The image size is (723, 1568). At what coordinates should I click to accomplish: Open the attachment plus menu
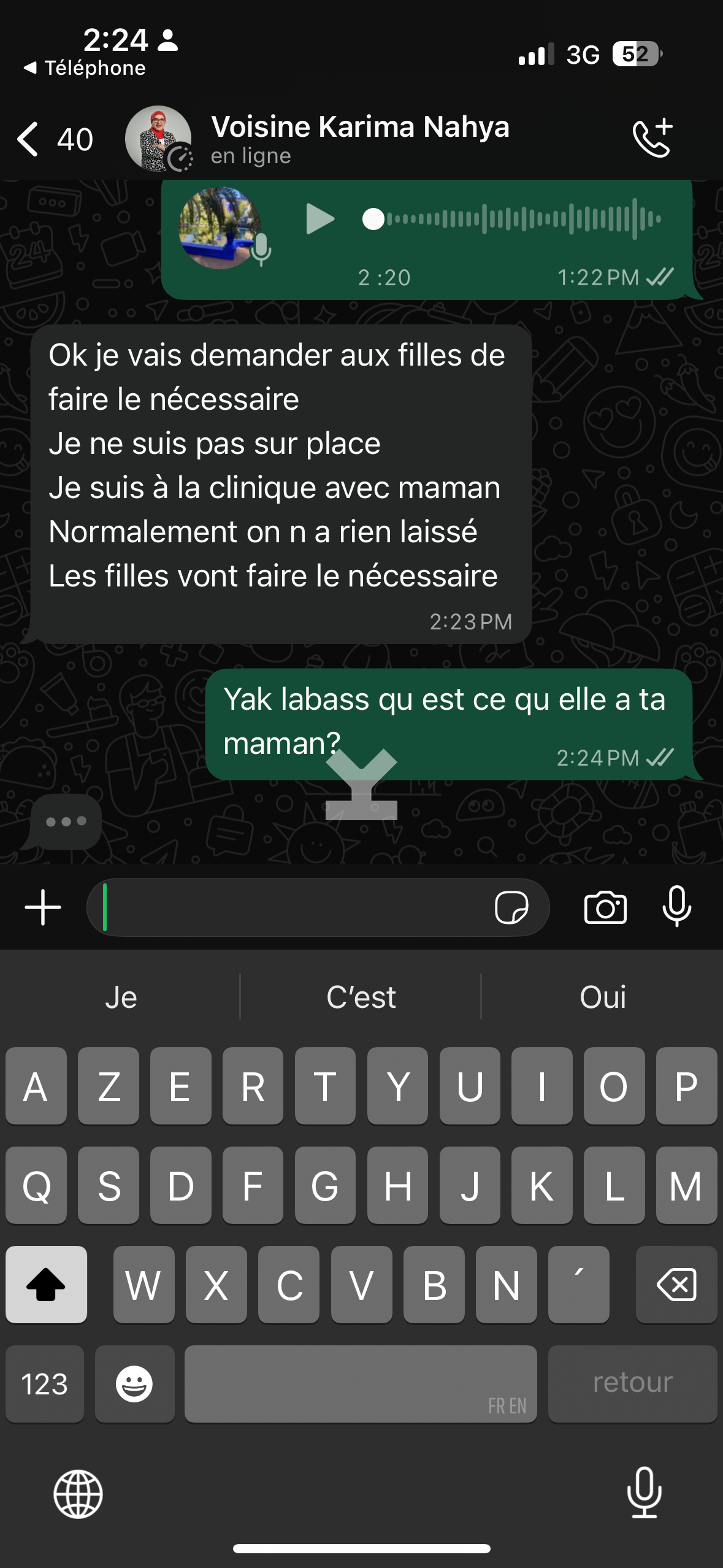(x=43, y=907)
